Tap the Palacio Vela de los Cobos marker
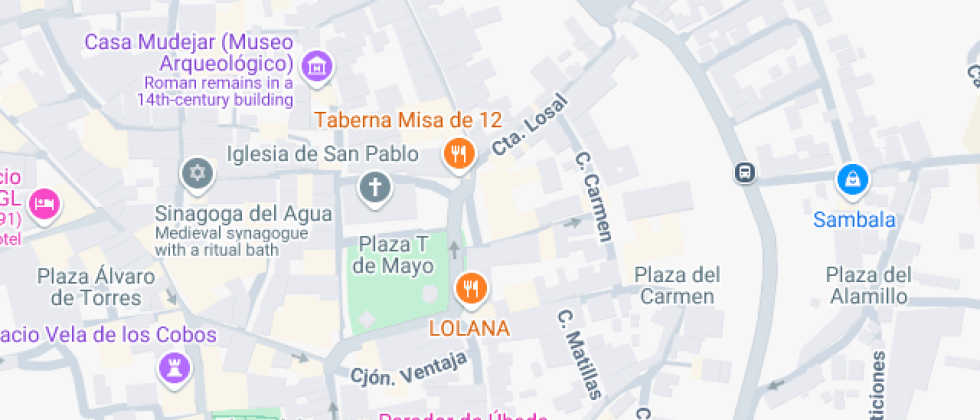The width and height of the screenshot is (980, 420). (174, 368)
